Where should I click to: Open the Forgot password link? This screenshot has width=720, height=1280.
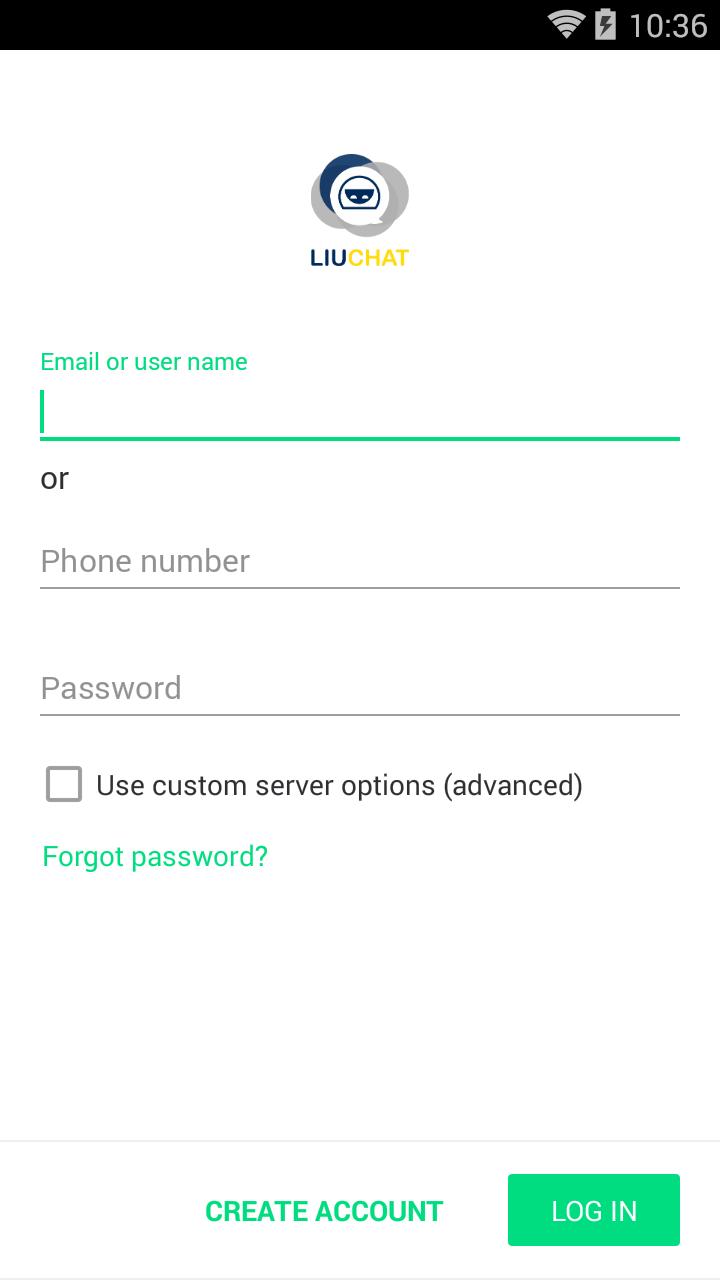[155, 856]
